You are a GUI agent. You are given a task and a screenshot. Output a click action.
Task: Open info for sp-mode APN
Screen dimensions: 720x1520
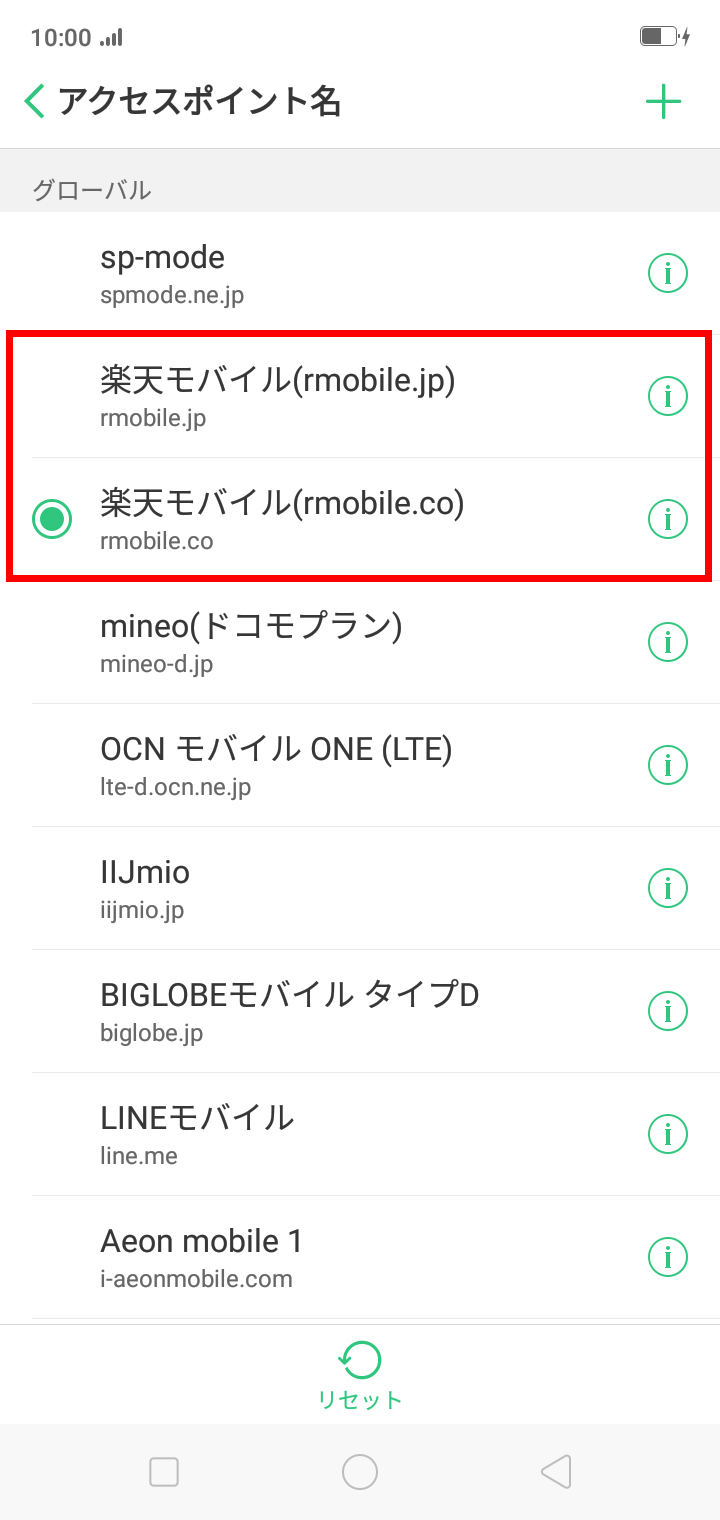click(668, 273)
